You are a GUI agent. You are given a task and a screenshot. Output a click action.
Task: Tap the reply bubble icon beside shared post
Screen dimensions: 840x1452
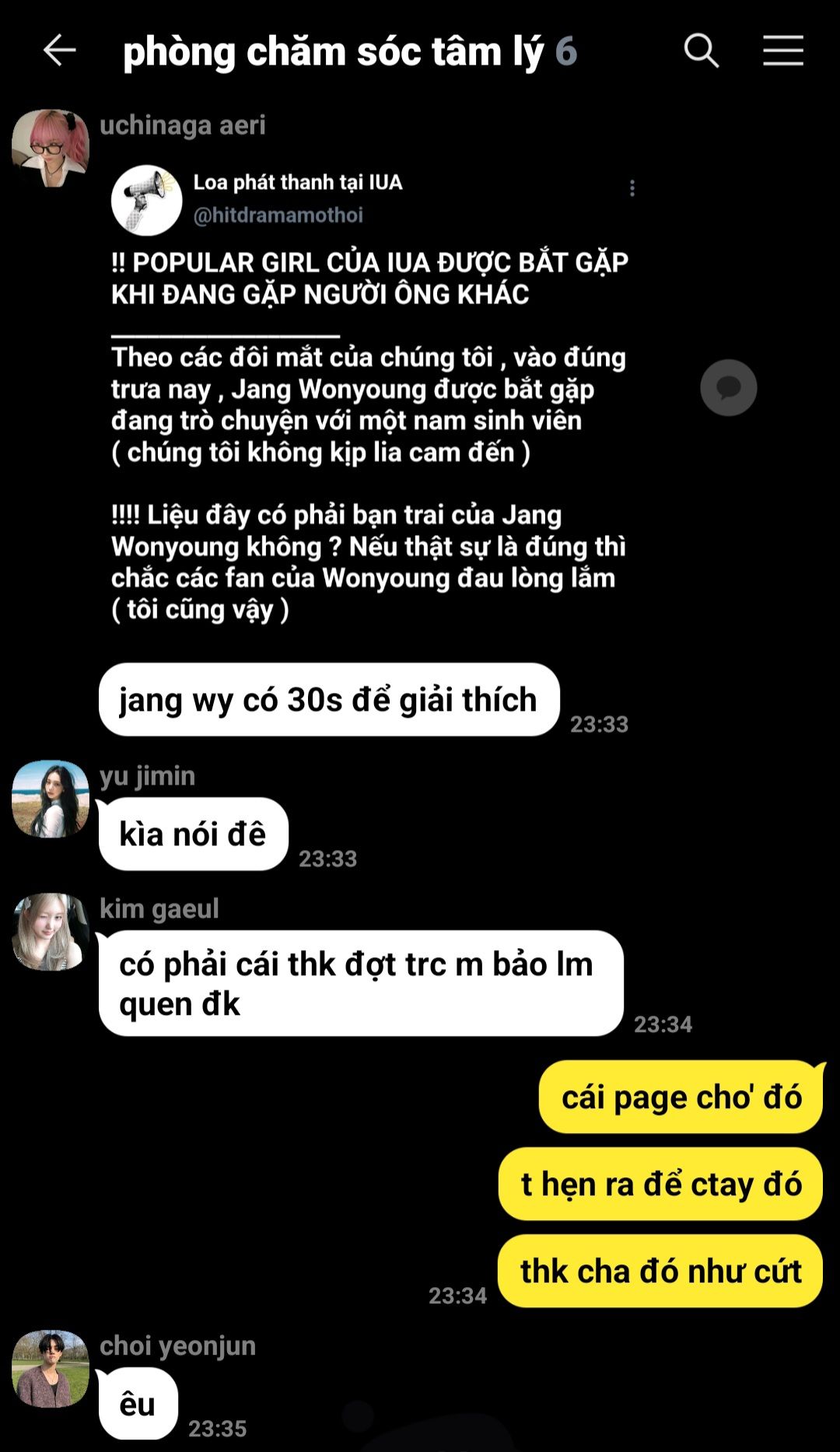pos(728,387)
